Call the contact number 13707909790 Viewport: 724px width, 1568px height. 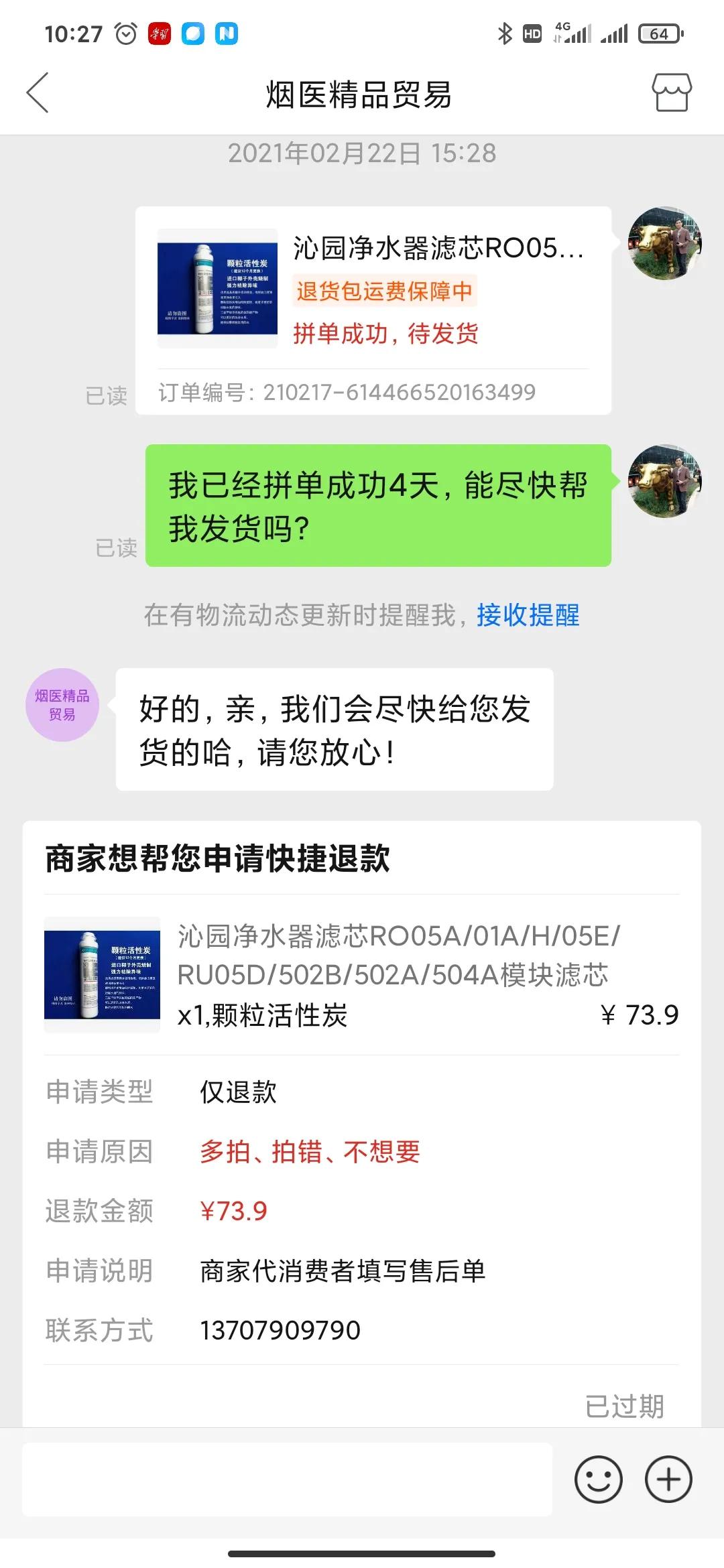coord(280,1329)
